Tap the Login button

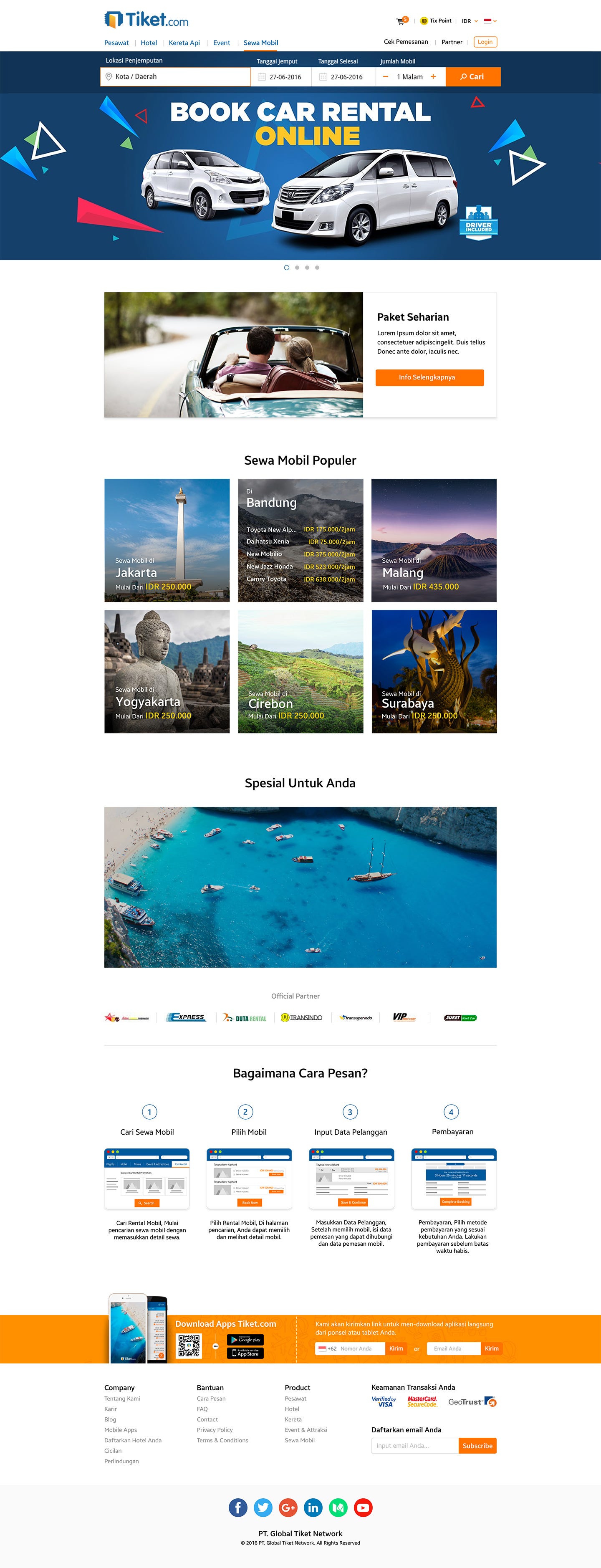485,42
